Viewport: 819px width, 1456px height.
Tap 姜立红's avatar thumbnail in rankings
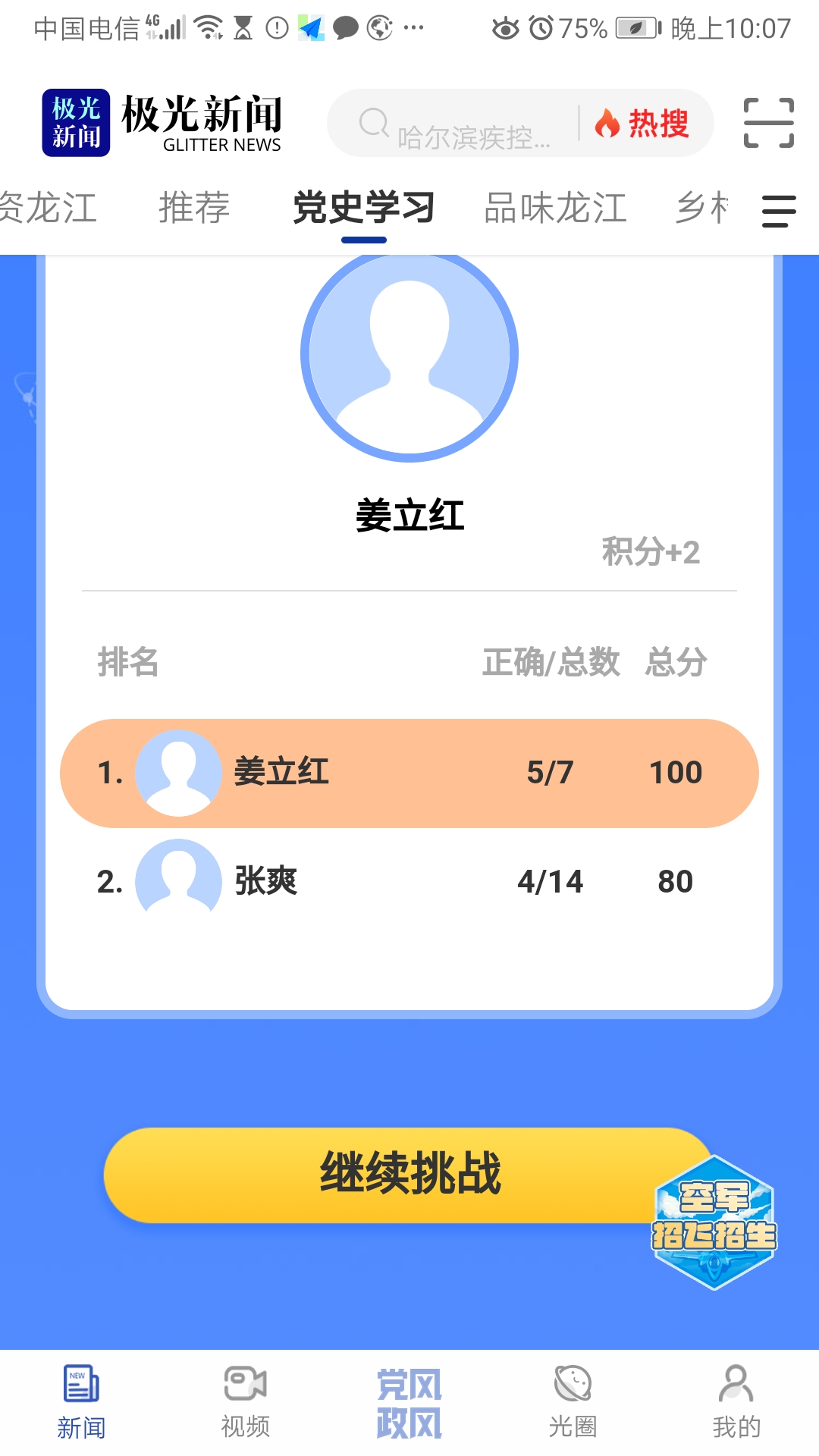(x=178, y=773)
